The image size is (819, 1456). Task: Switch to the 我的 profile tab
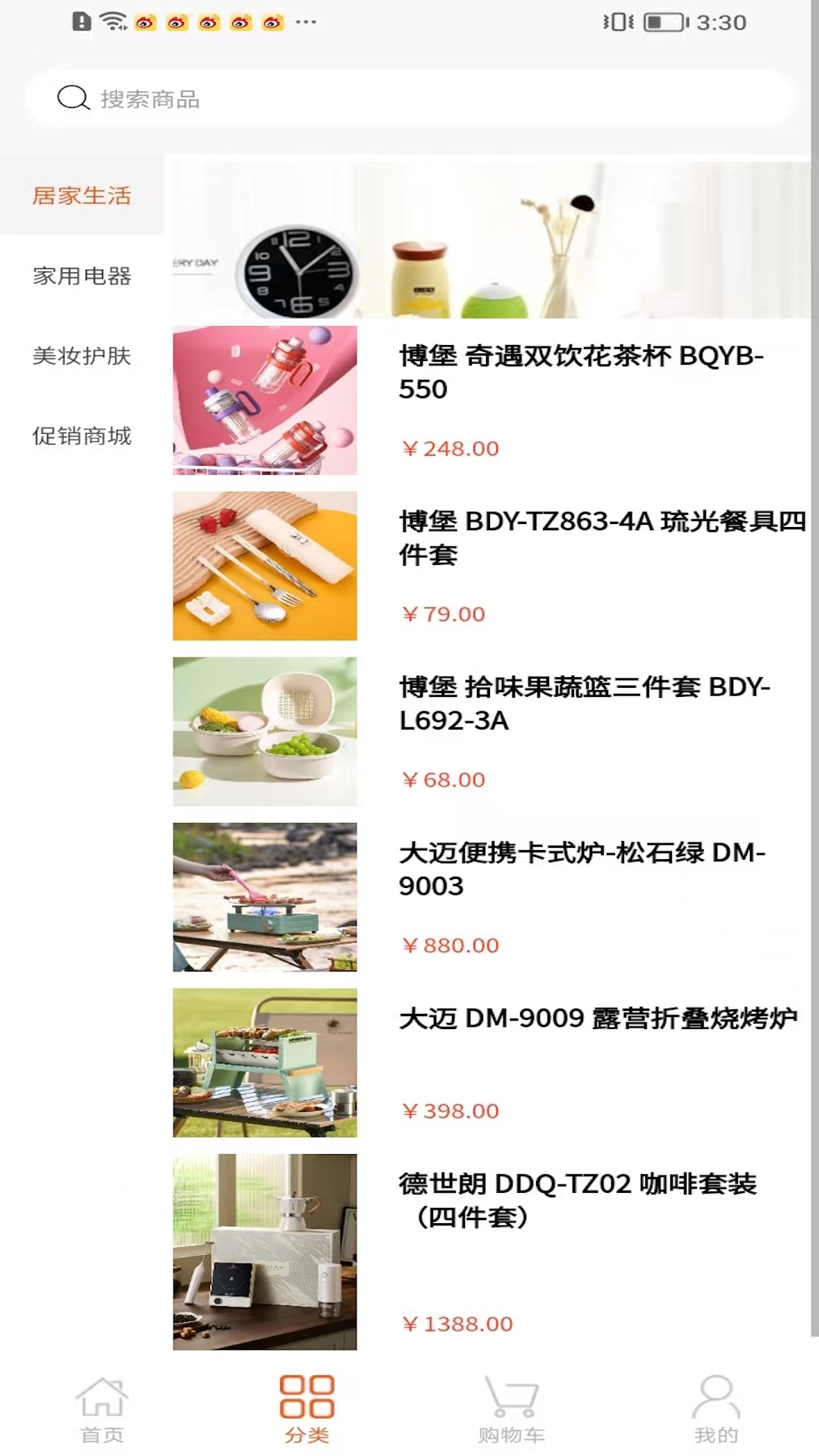tap(716, 1409)
